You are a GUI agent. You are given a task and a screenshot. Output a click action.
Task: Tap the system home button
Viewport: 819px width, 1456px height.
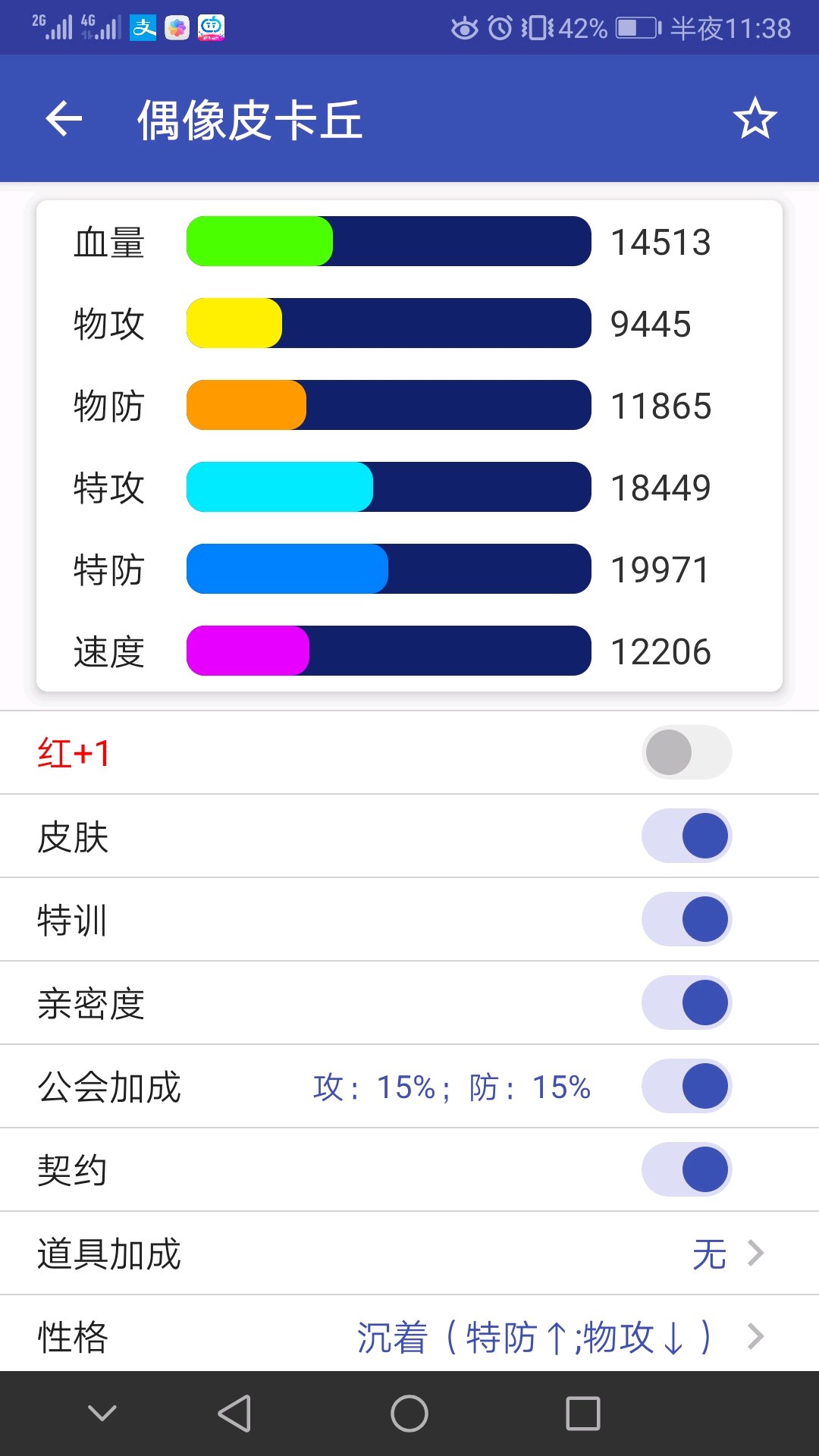(409, 1414)
